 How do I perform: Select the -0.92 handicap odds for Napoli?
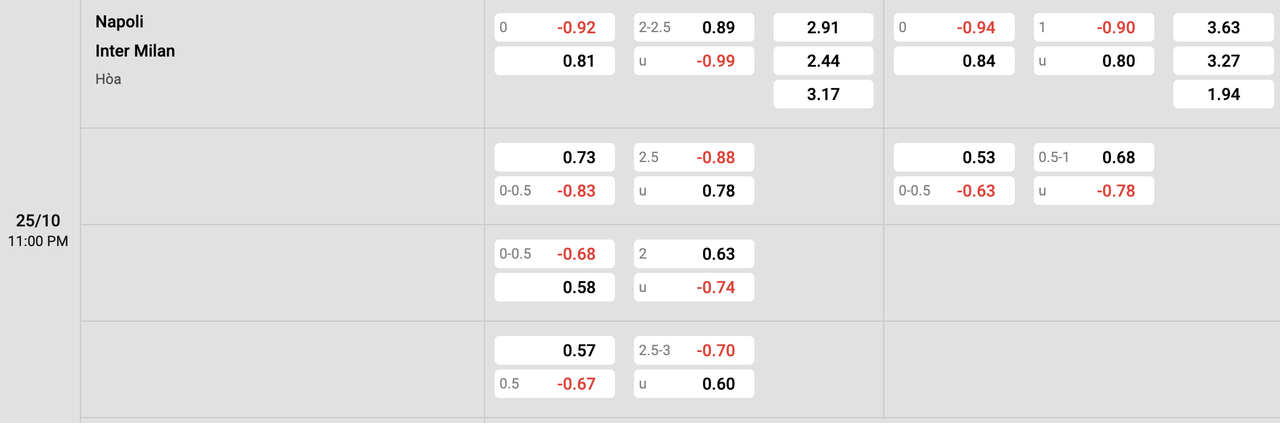(x=554, y=28)
